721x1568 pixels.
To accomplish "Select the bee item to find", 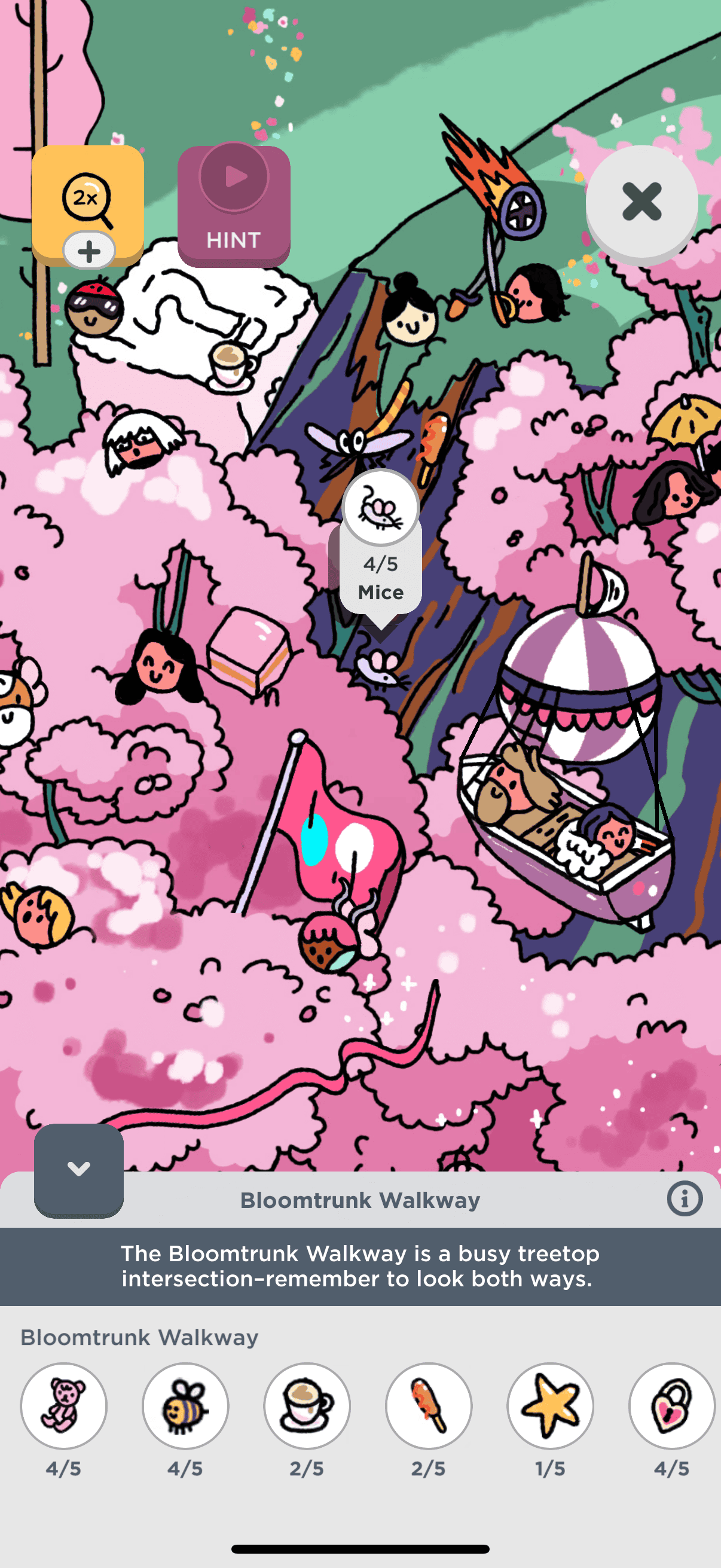I will point(185,1405).
